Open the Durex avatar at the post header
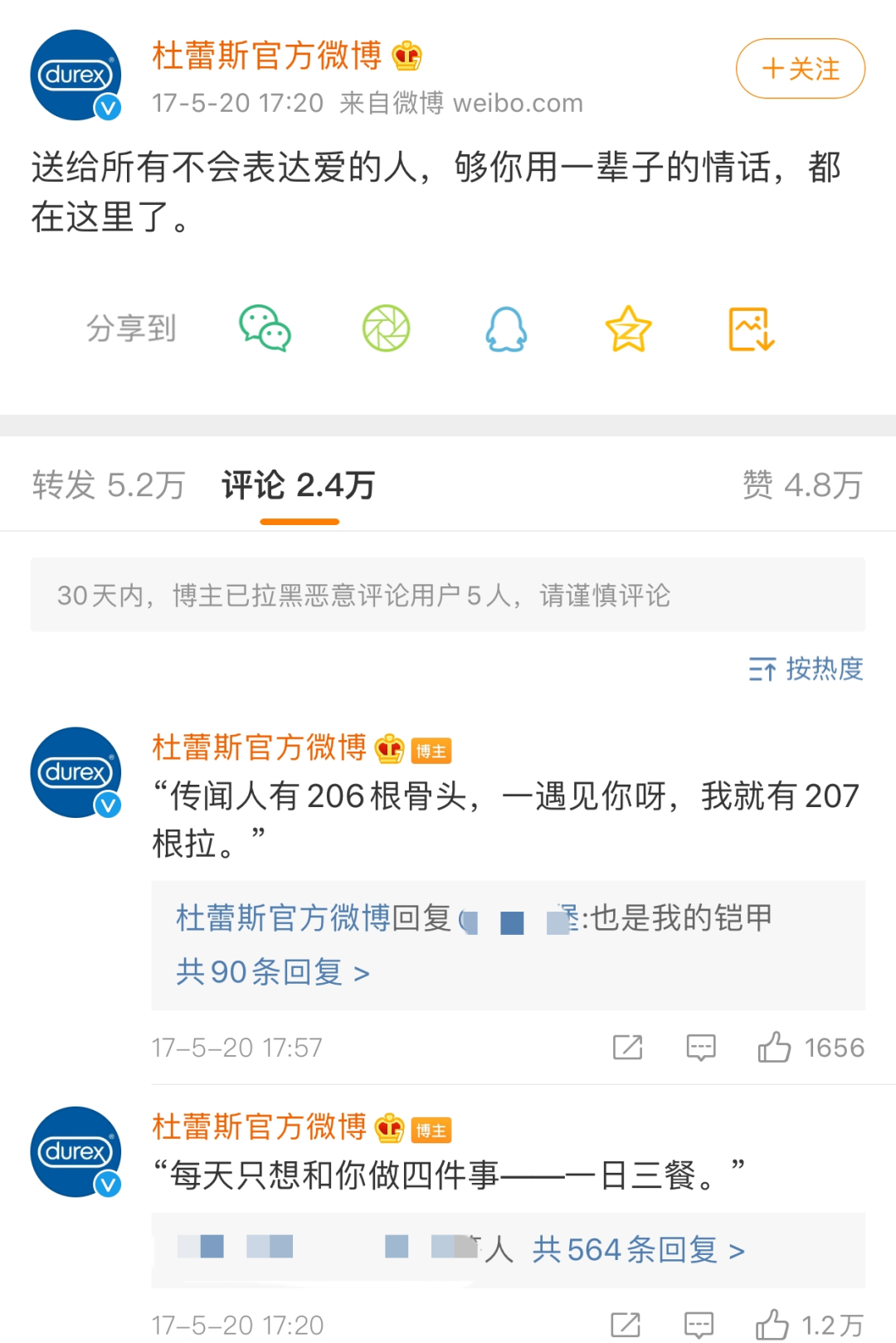 [75, 75]
